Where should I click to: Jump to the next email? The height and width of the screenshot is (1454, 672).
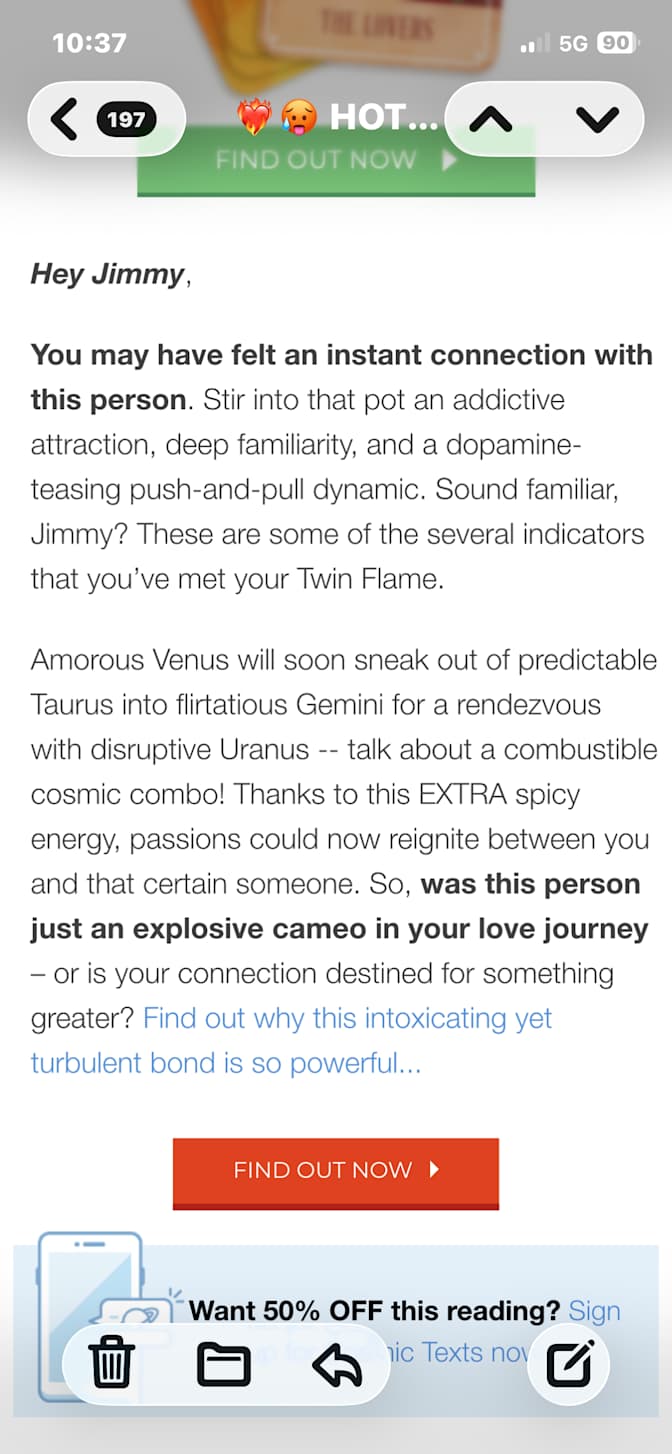(597, 120)
